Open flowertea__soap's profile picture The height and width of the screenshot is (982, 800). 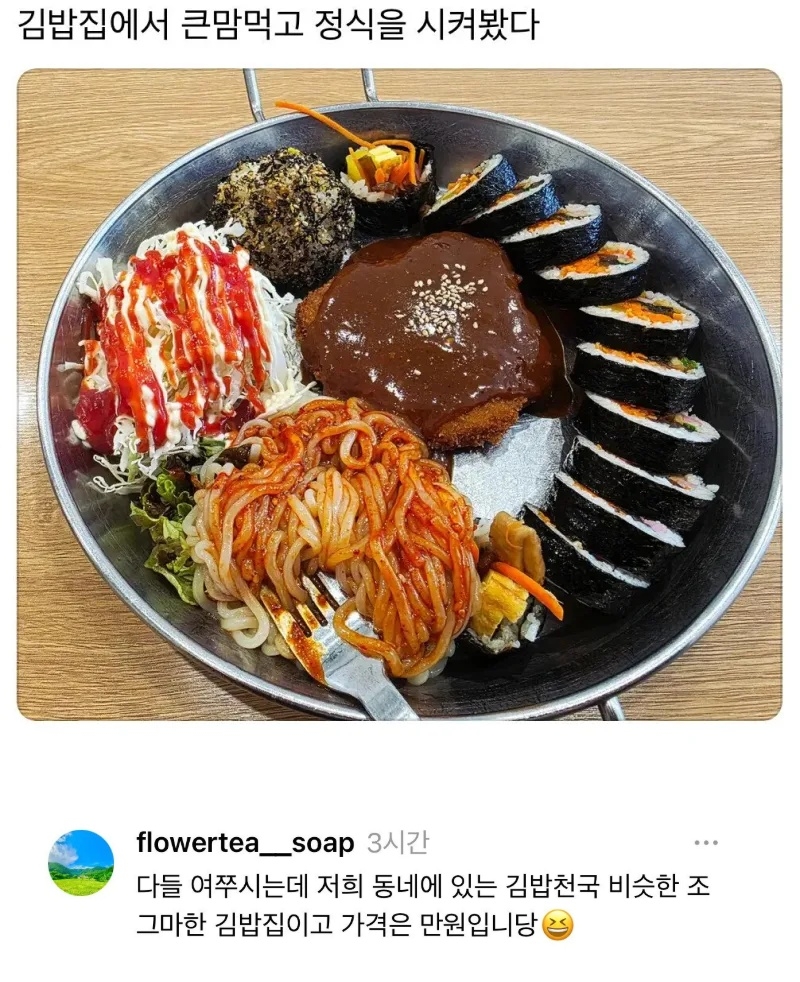click(81, 862)
